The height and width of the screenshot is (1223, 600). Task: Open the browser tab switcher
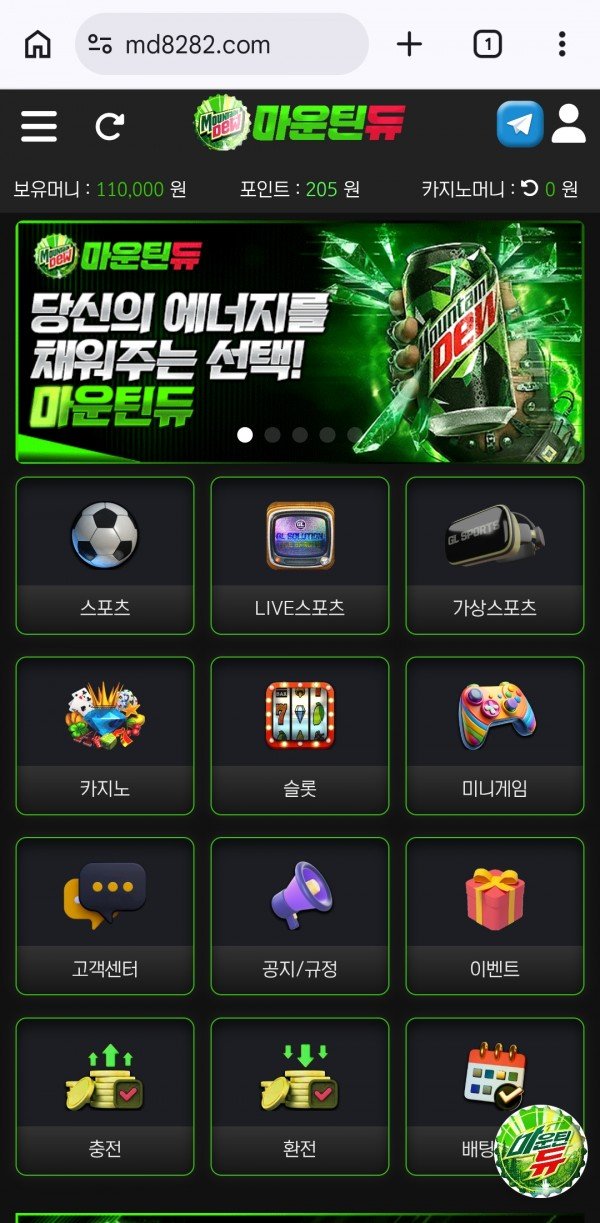[x=487, y=44]
